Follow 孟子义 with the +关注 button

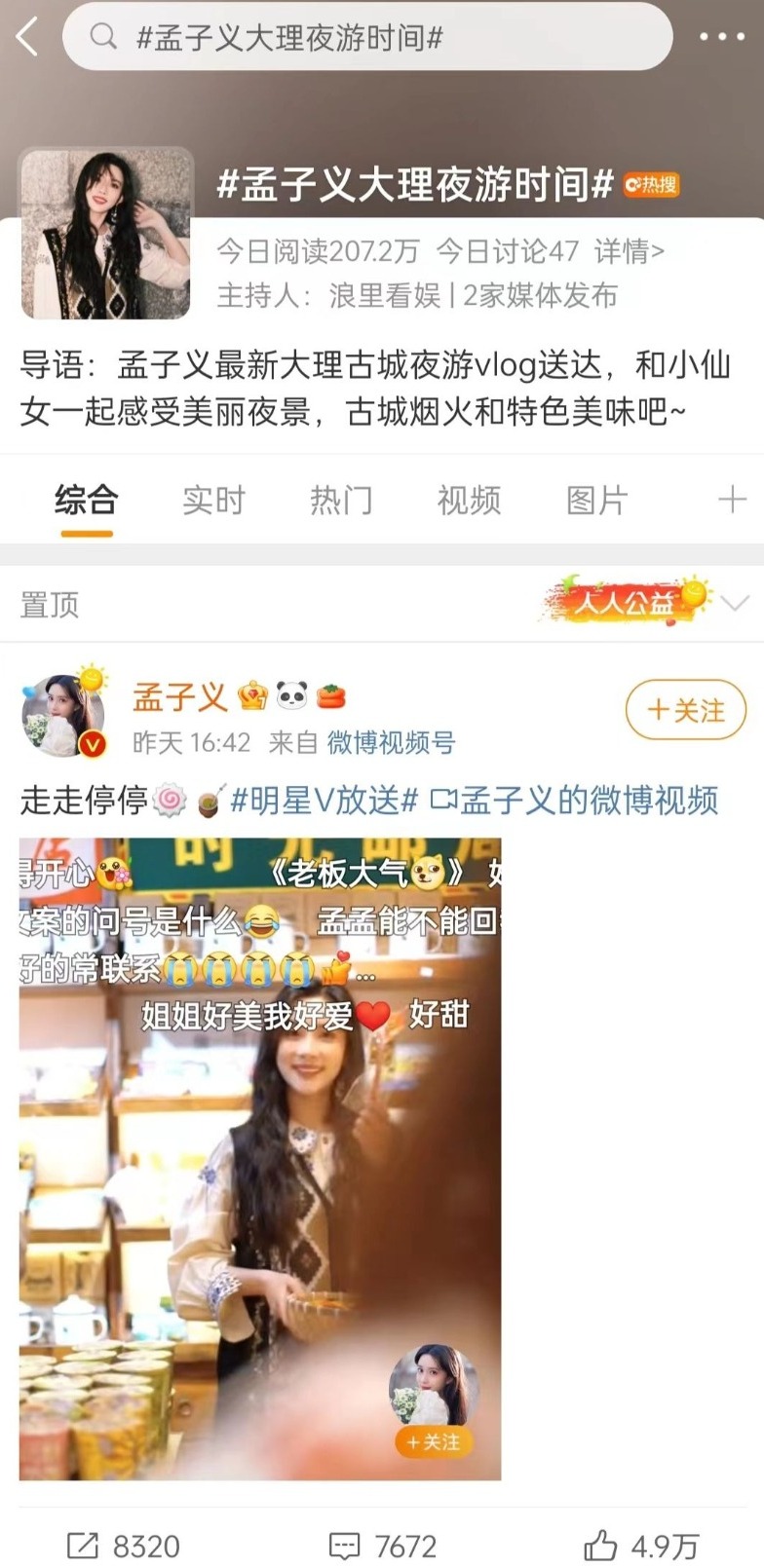(x=686, y=711)
